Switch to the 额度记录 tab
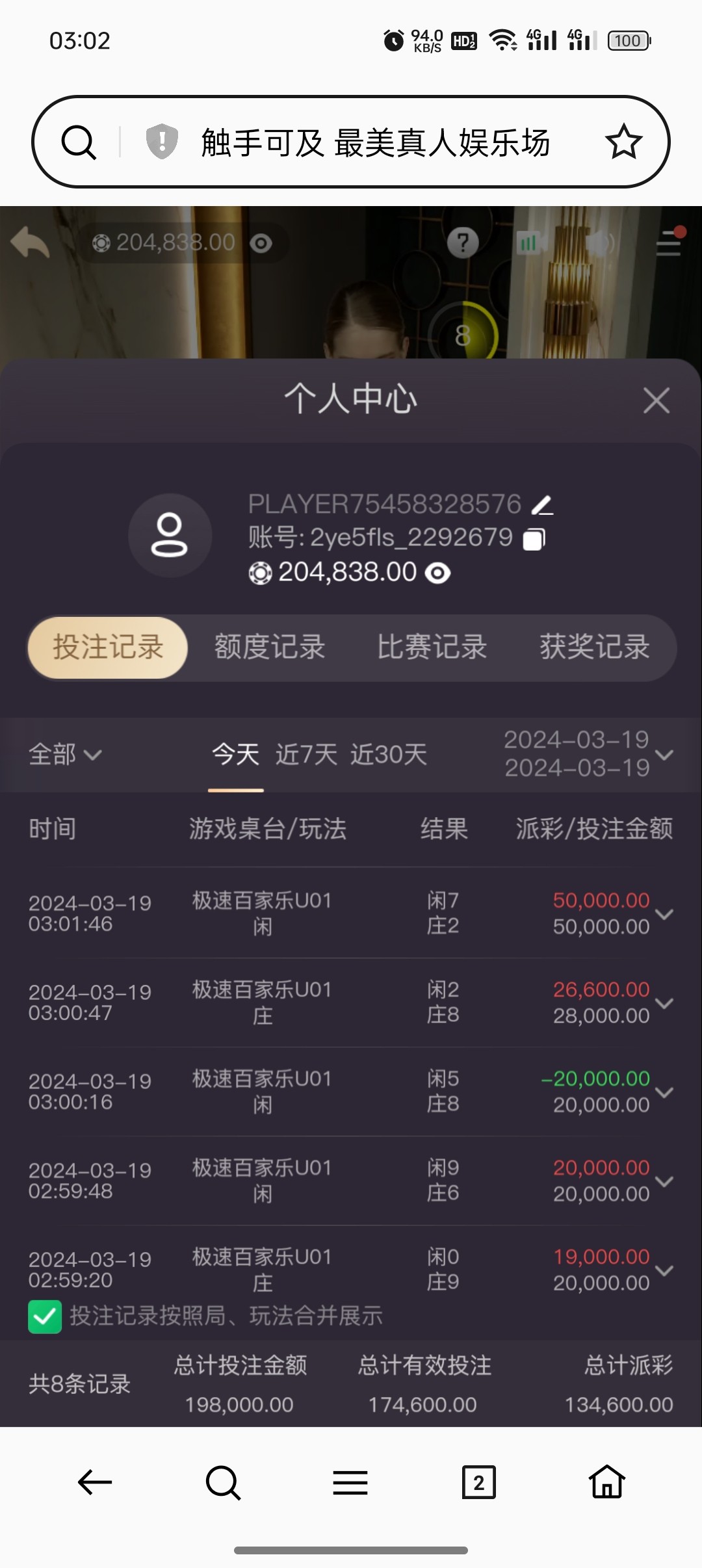 pyautogui.click(x=270, y=647)
